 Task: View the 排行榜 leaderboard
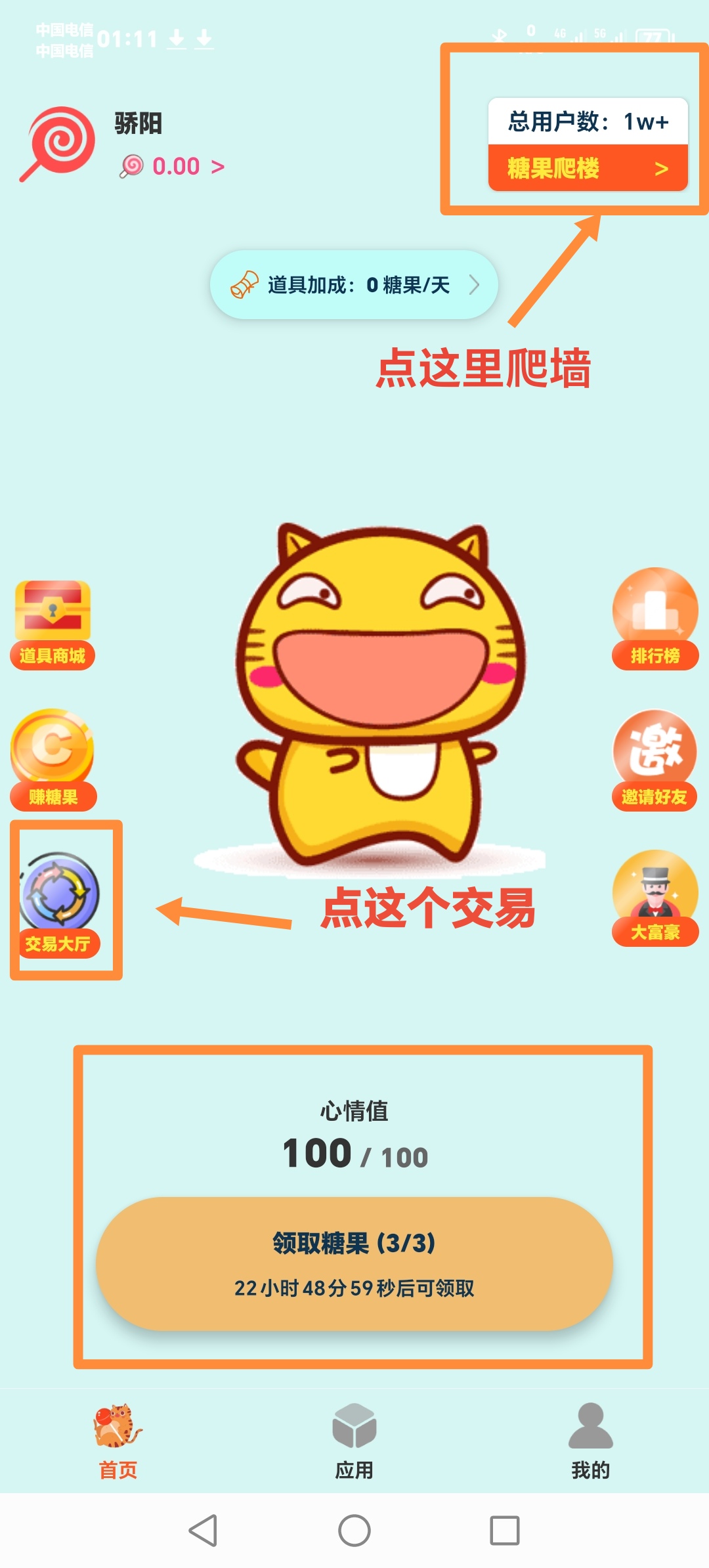pos(655,619)
